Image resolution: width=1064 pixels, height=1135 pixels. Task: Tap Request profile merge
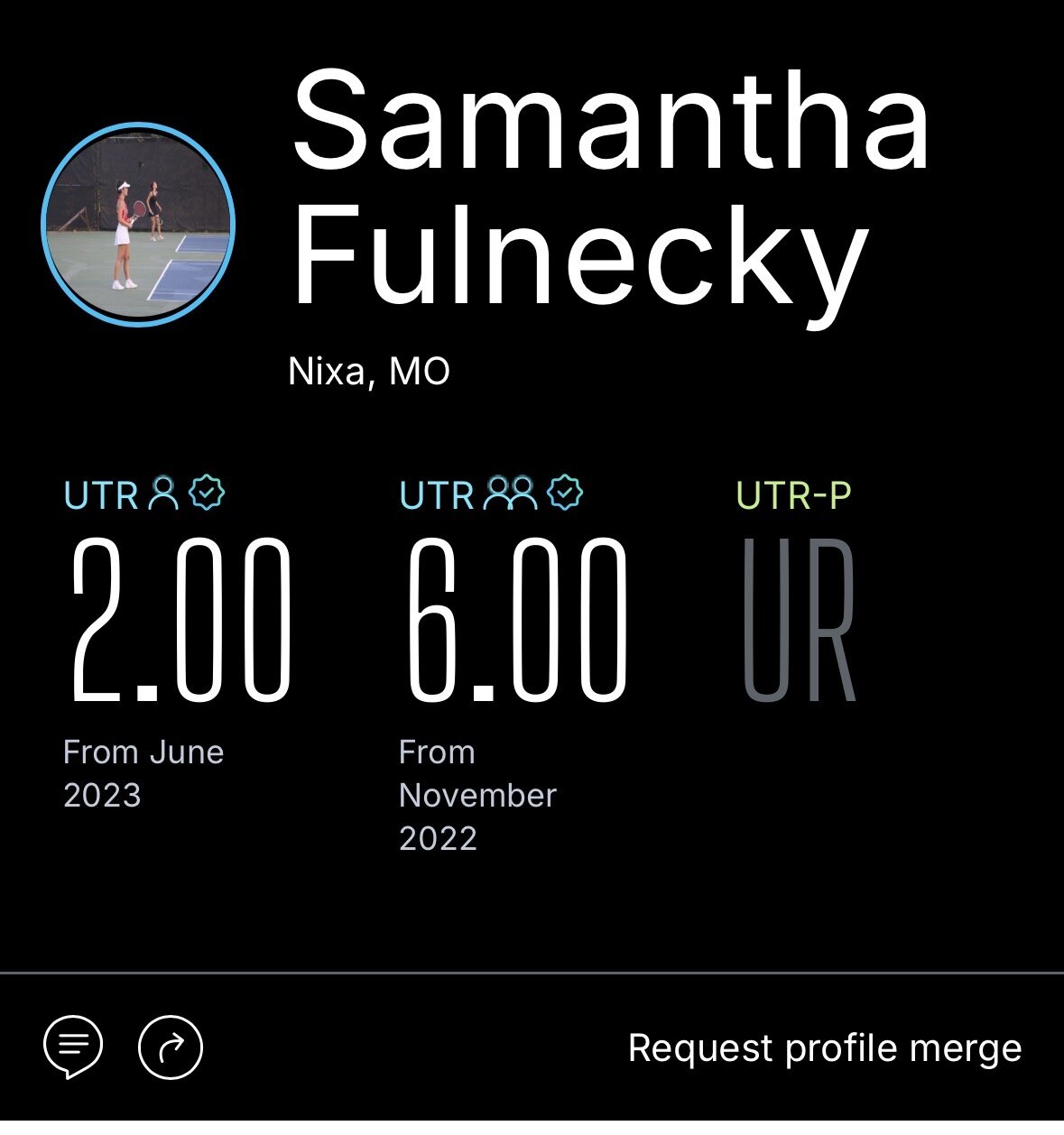point(825,1048)
